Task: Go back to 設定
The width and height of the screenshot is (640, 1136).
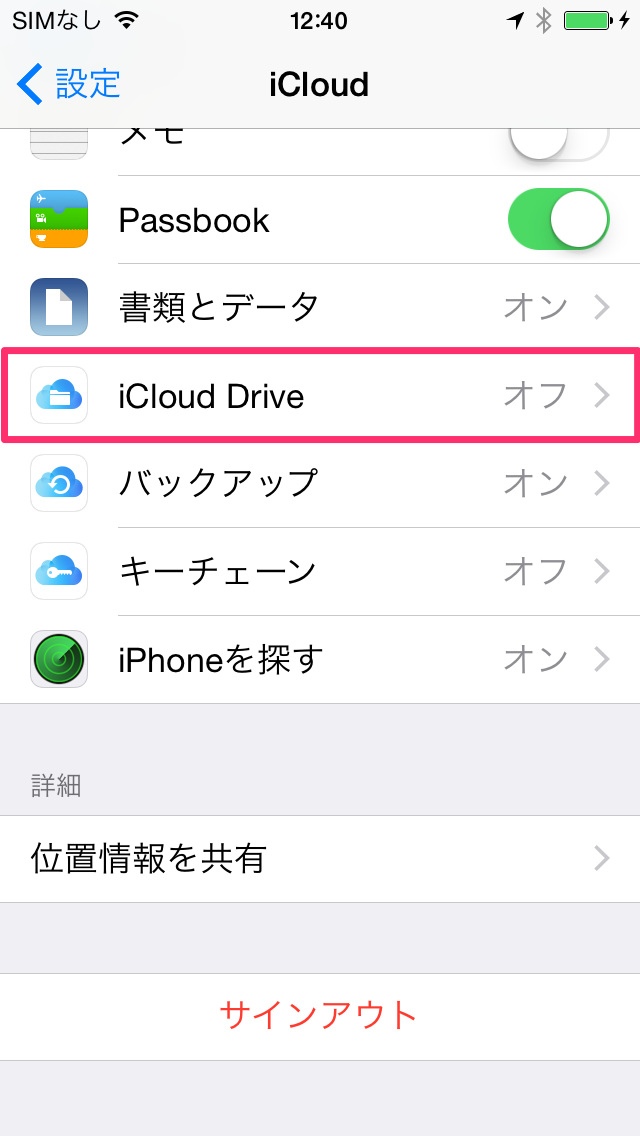Action: 68,84
